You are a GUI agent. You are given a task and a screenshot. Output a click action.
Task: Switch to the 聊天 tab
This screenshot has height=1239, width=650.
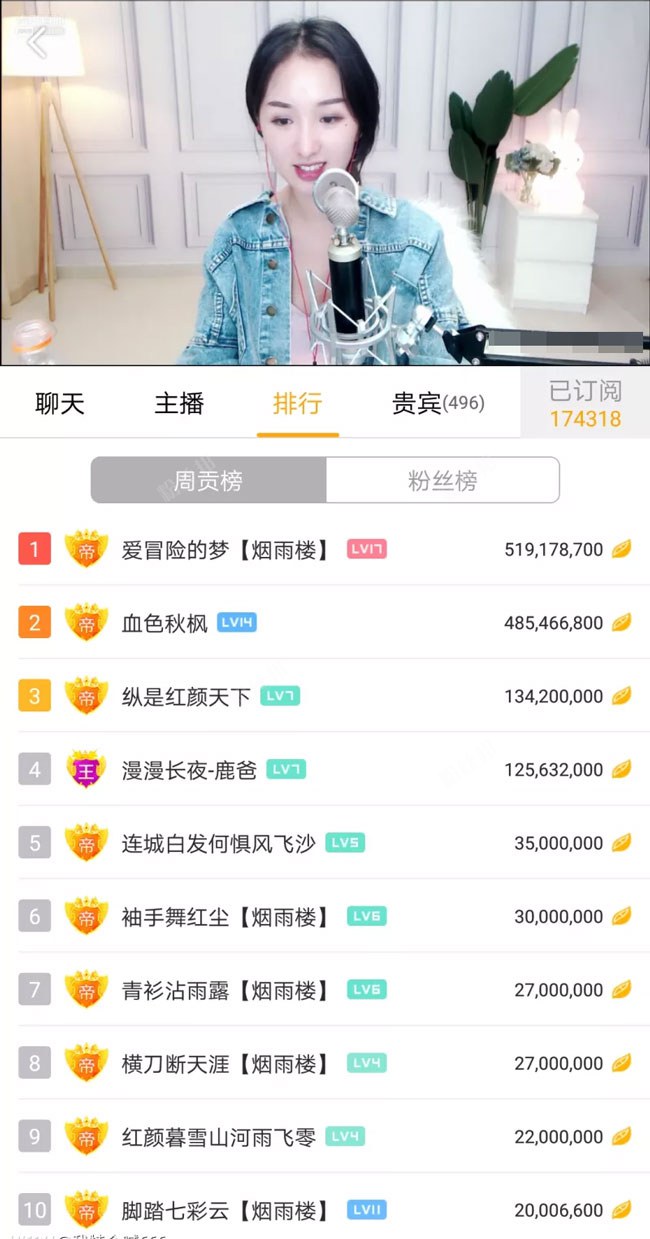[60, 404]
